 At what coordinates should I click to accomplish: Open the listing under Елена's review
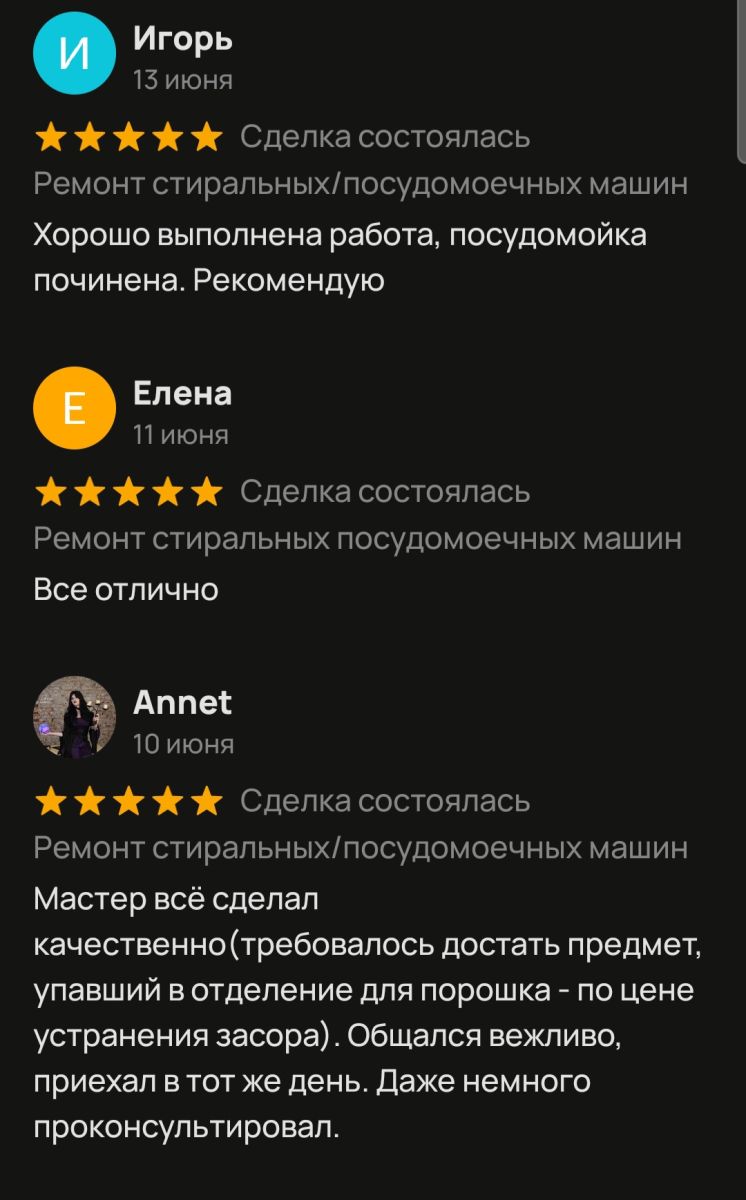point(358,539)
